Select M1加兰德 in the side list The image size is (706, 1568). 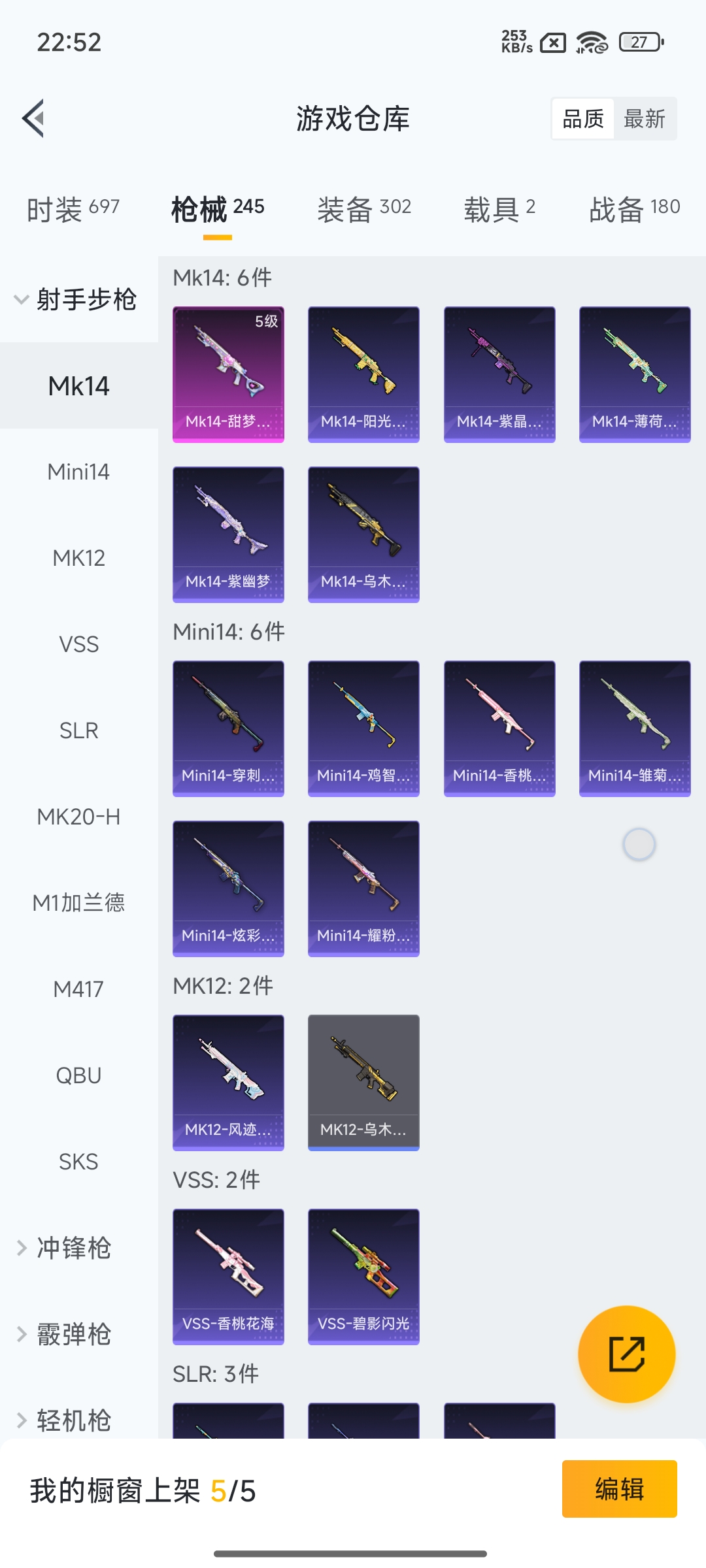(x=78, y=903)
